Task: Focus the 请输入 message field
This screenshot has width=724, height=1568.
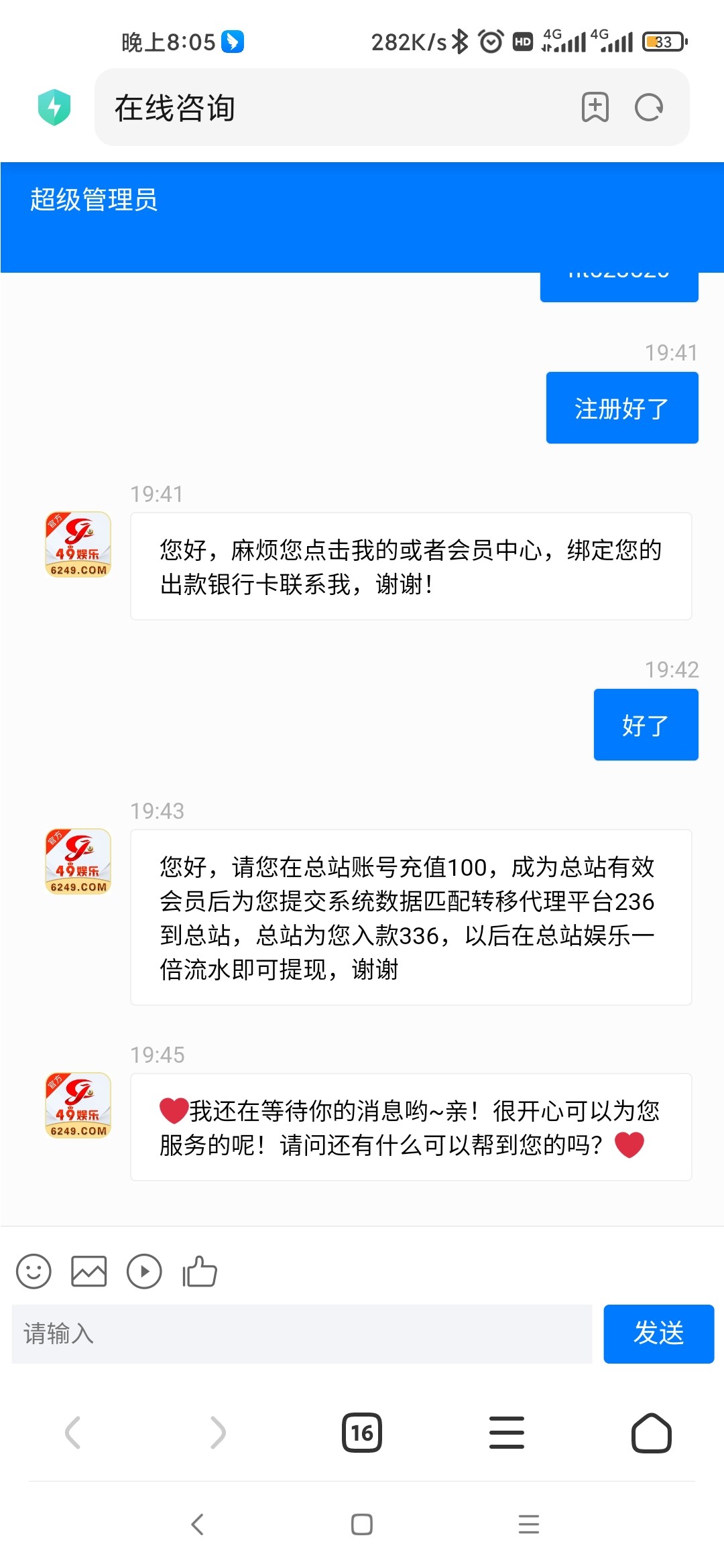Action: (302, 1333)
